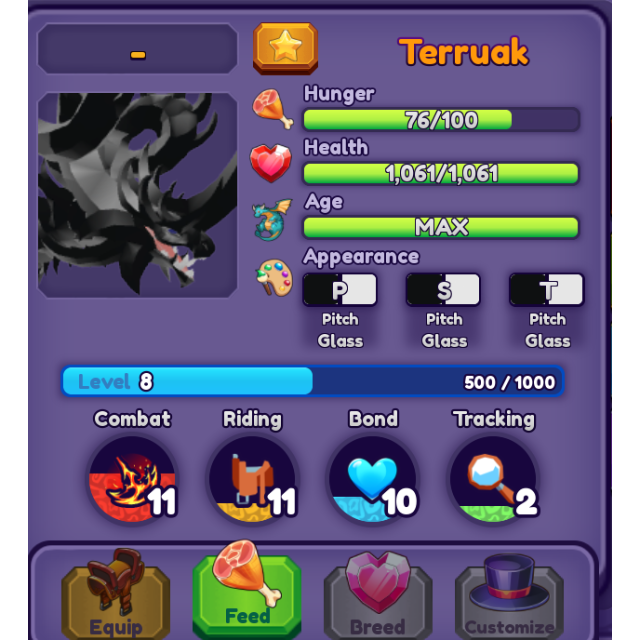View the Tracking skill details
Viewport: 640px width, 640px height.
point(493,479)
